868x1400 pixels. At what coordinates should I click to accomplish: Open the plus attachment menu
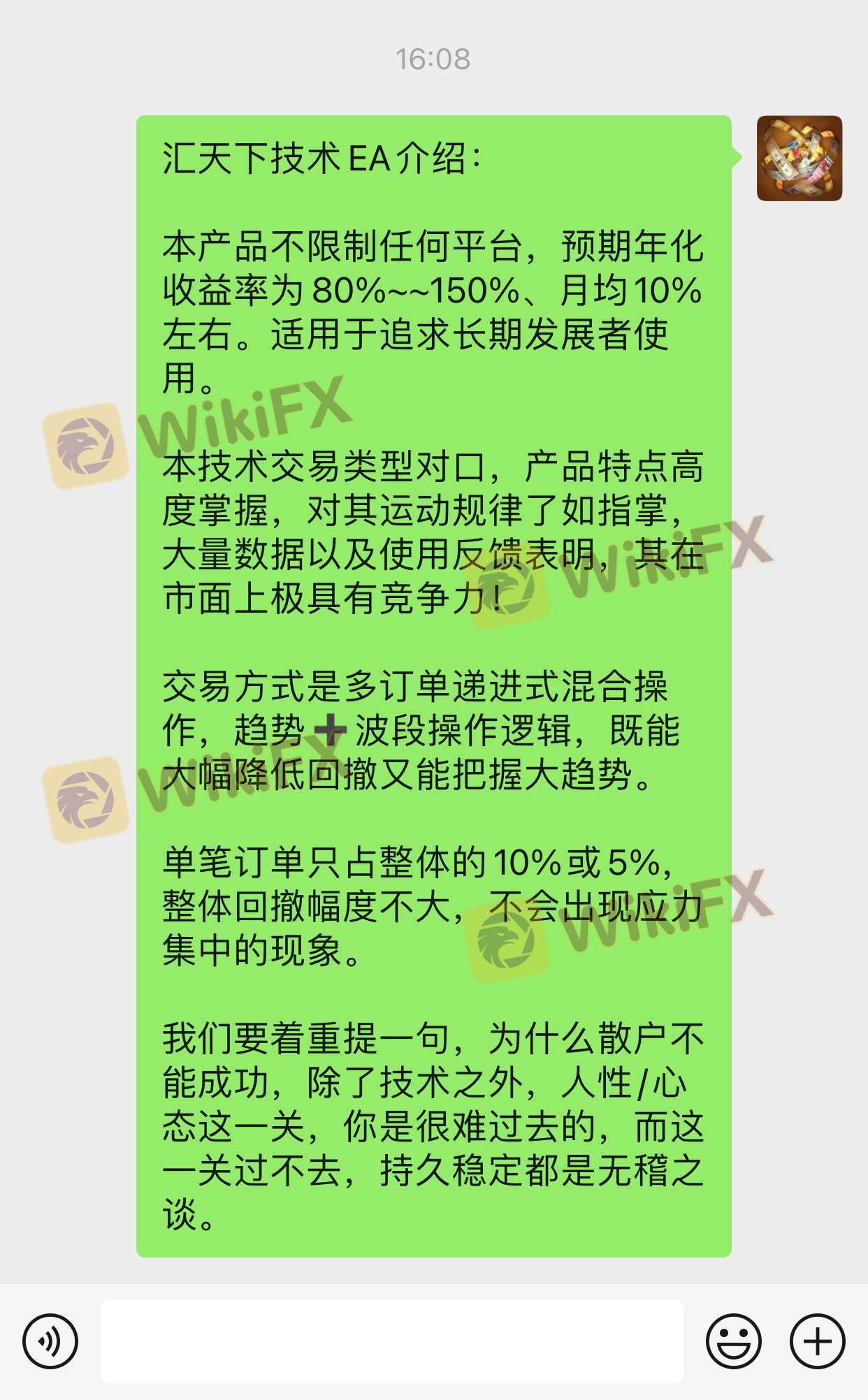click(x=817, y=1341)
